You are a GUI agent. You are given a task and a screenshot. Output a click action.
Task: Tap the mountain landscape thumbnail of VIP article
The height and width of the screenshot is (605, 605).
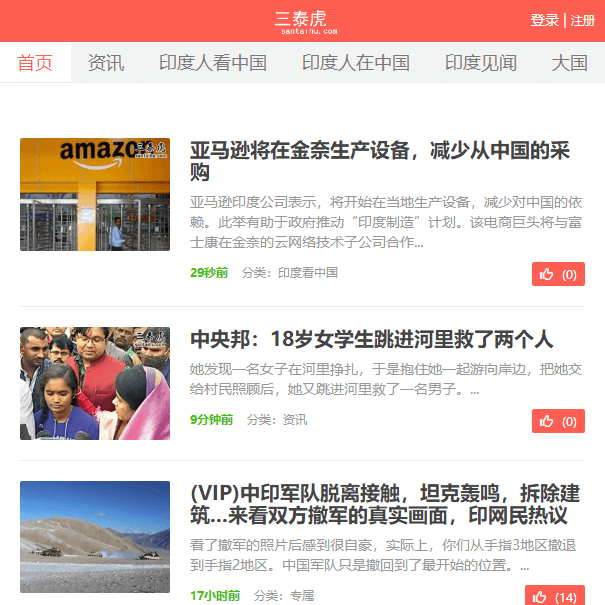pyautogui.click(x=95, y=537)
